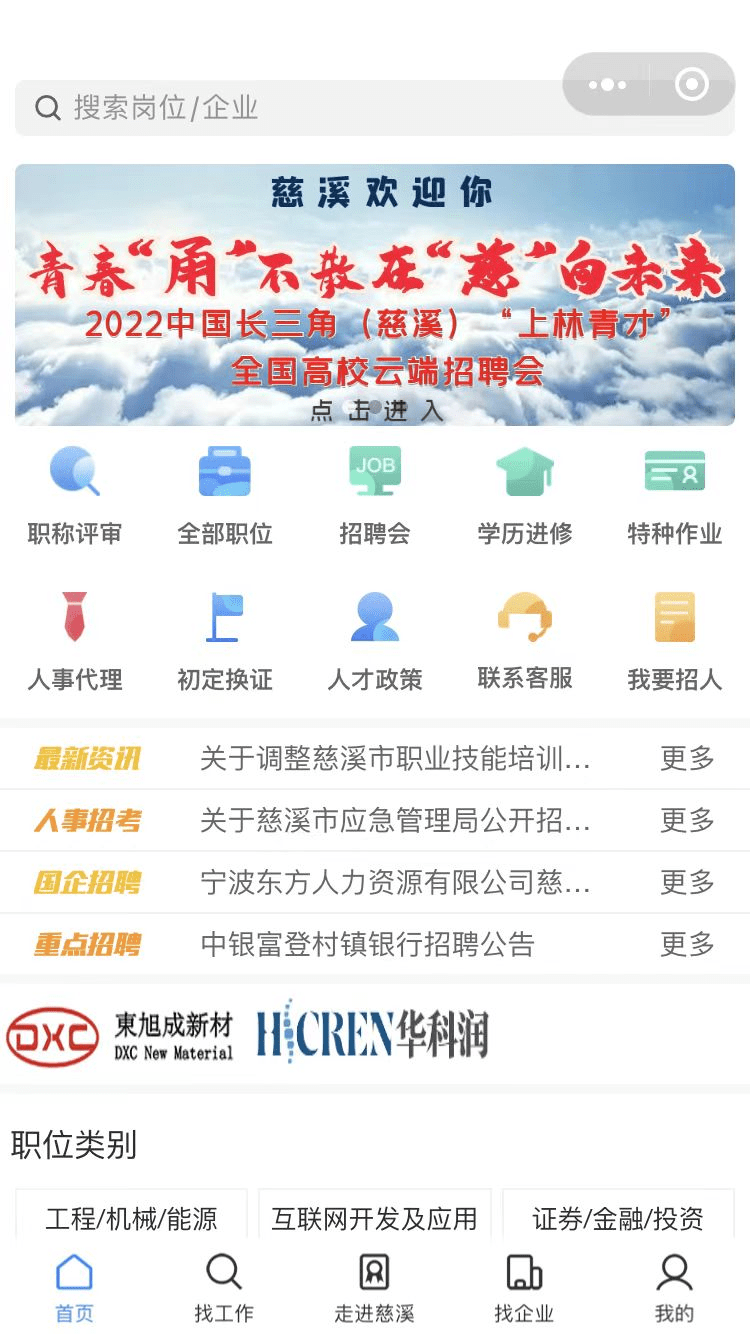The width and height of the screenshot is (750, 1334).
Task: Open 特种作业 section
Action: click(675, 496)
